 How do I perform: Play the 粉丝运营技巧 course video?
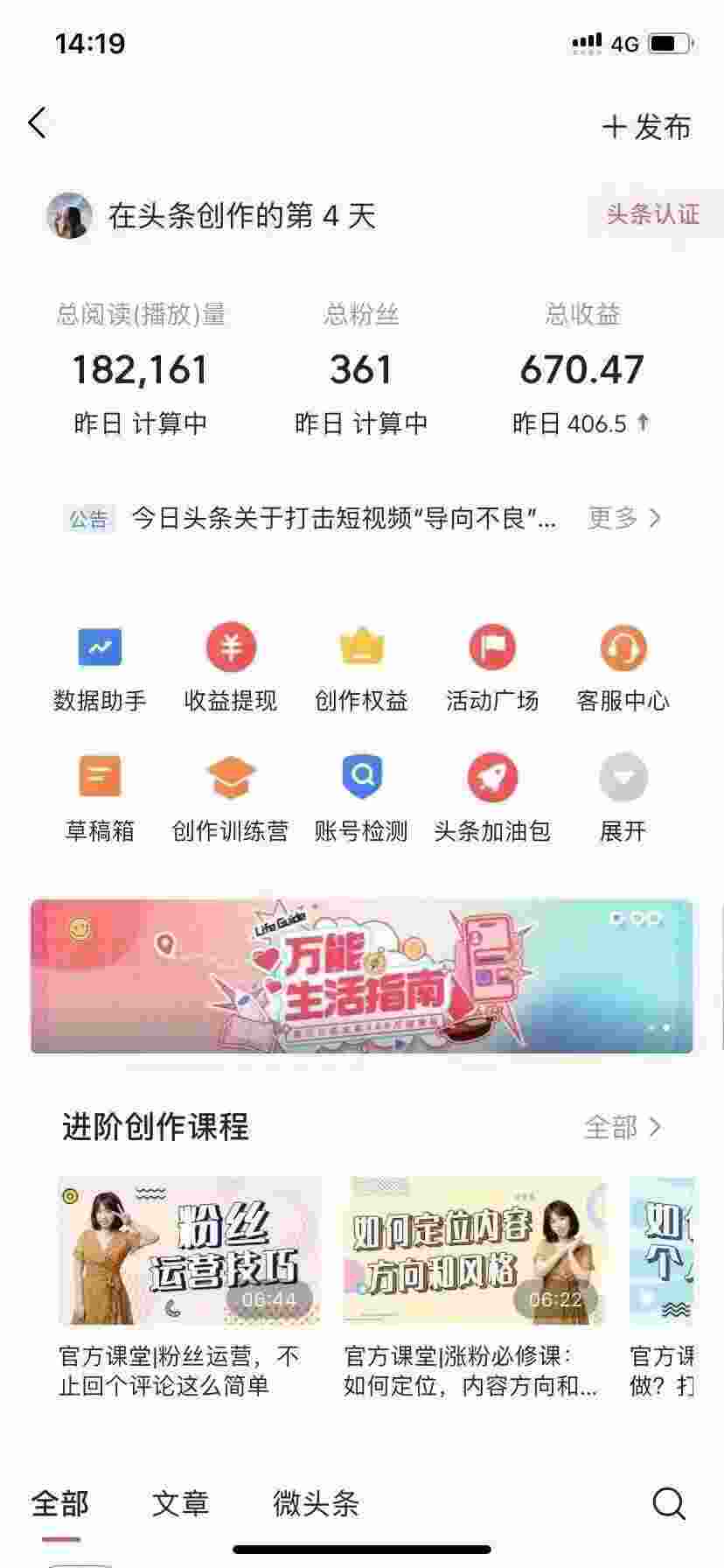[189, 1251]
